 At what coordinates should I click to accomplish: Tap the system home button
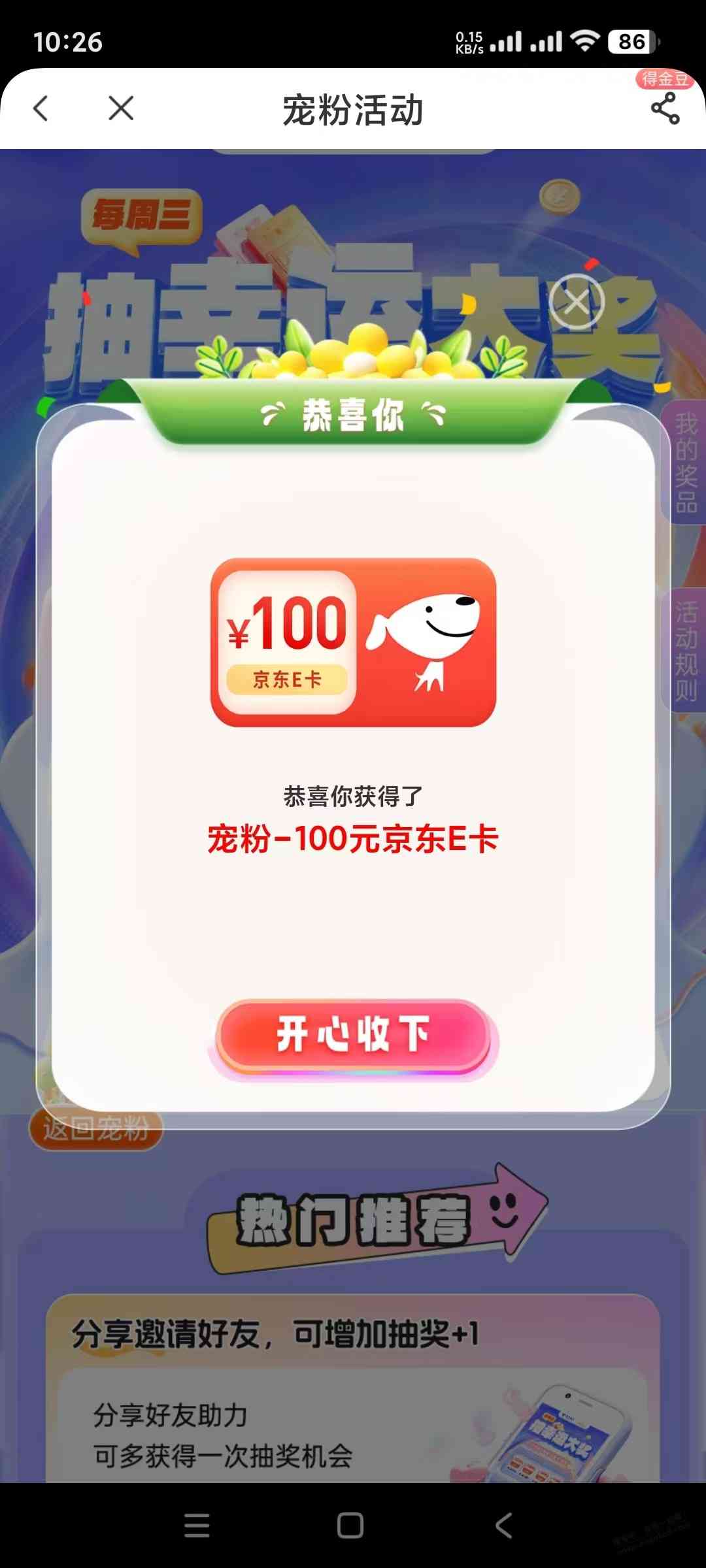(x=350, y=1526)
